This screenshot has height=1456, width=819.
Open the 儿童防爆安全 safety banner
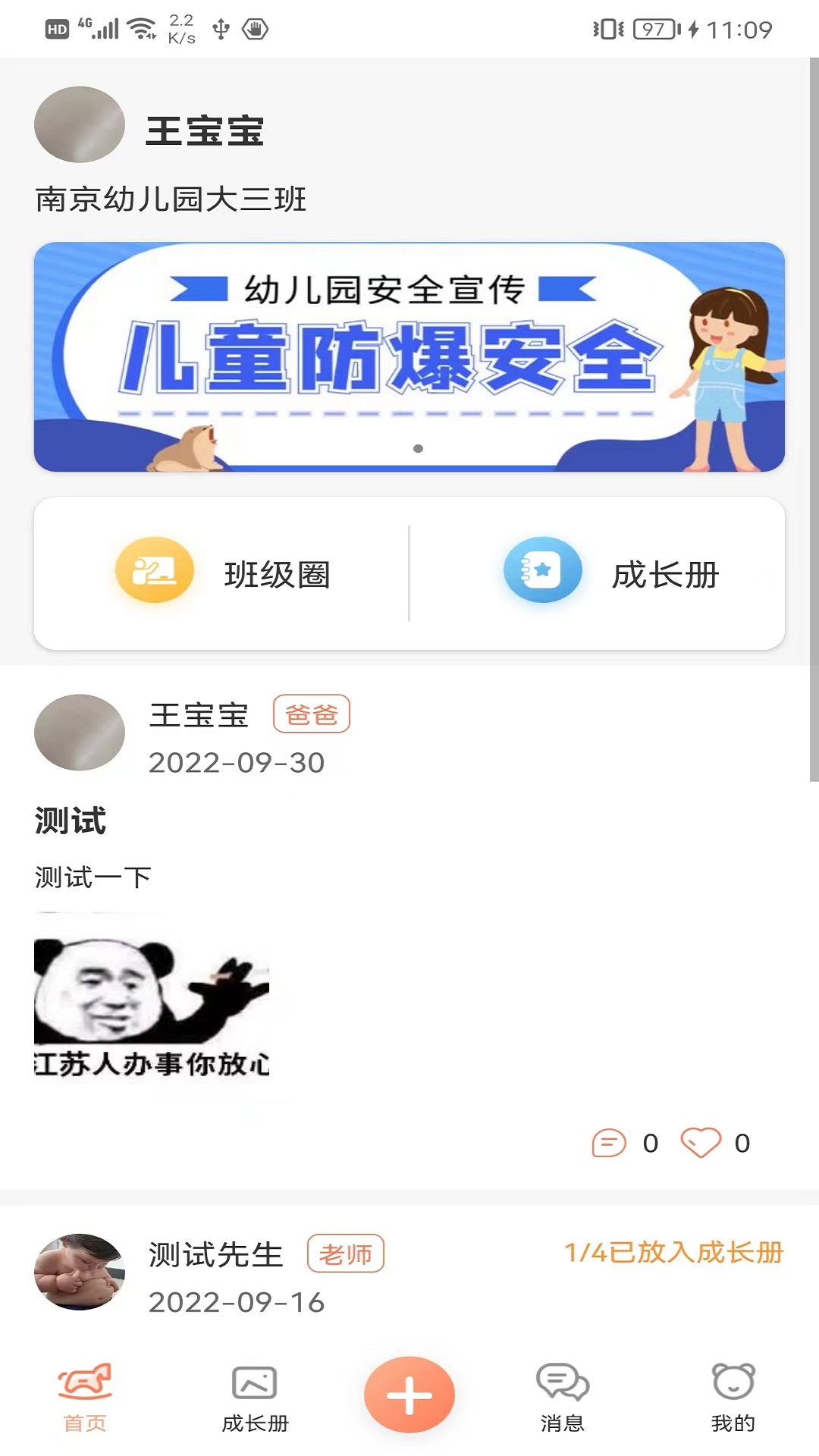(x=409, y=356)
